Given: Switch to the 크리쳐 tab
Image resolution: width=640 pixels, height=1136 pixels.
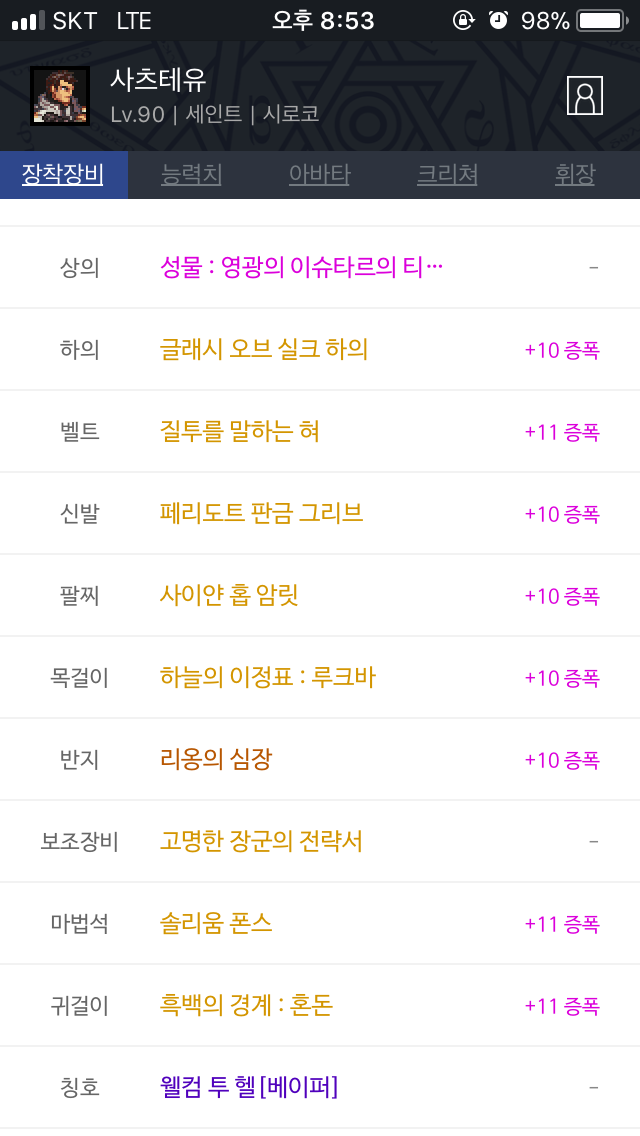Looking at the screenshot, I should (x=447, y=175).
